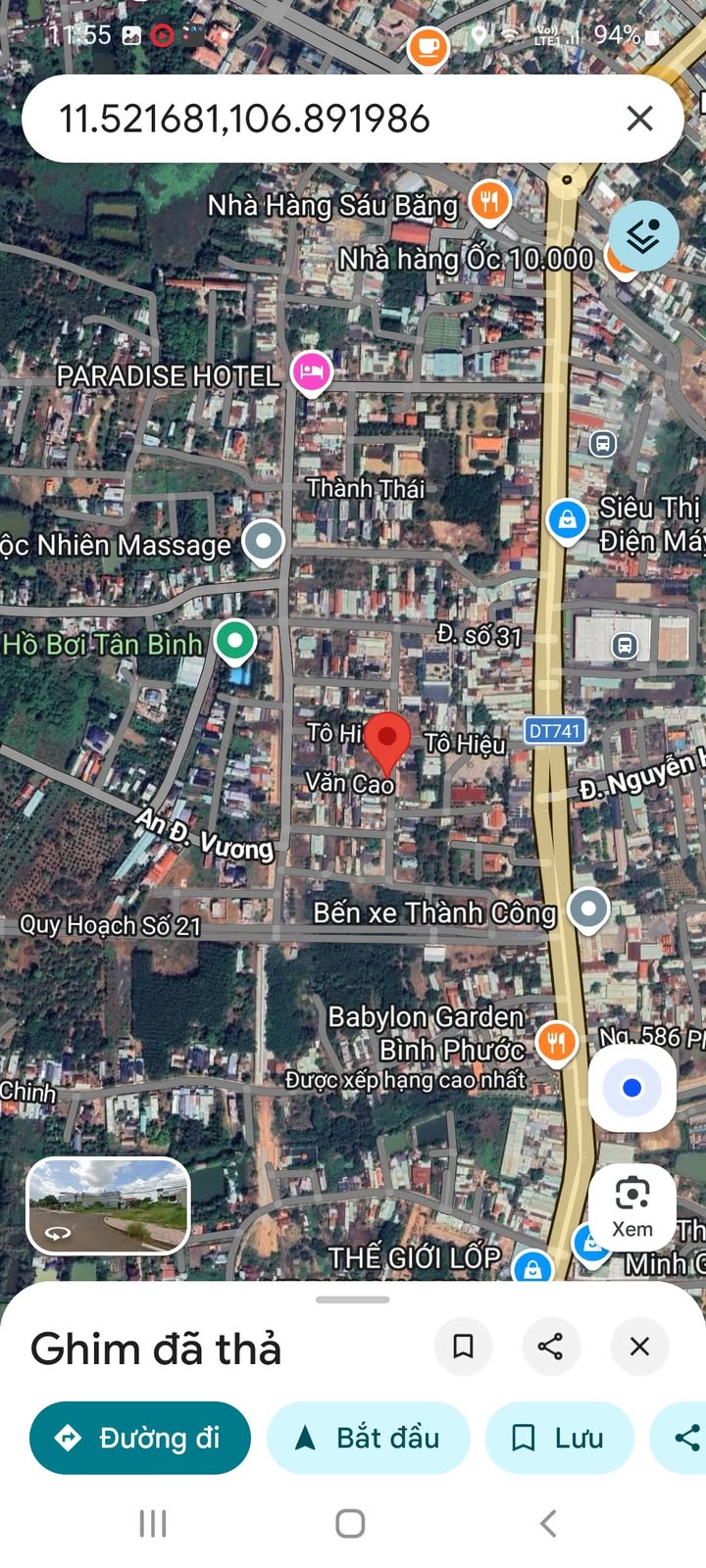706x1568 pixels.
Task: Start navigation with Bắt đầu
Action: coord(368,1438)
